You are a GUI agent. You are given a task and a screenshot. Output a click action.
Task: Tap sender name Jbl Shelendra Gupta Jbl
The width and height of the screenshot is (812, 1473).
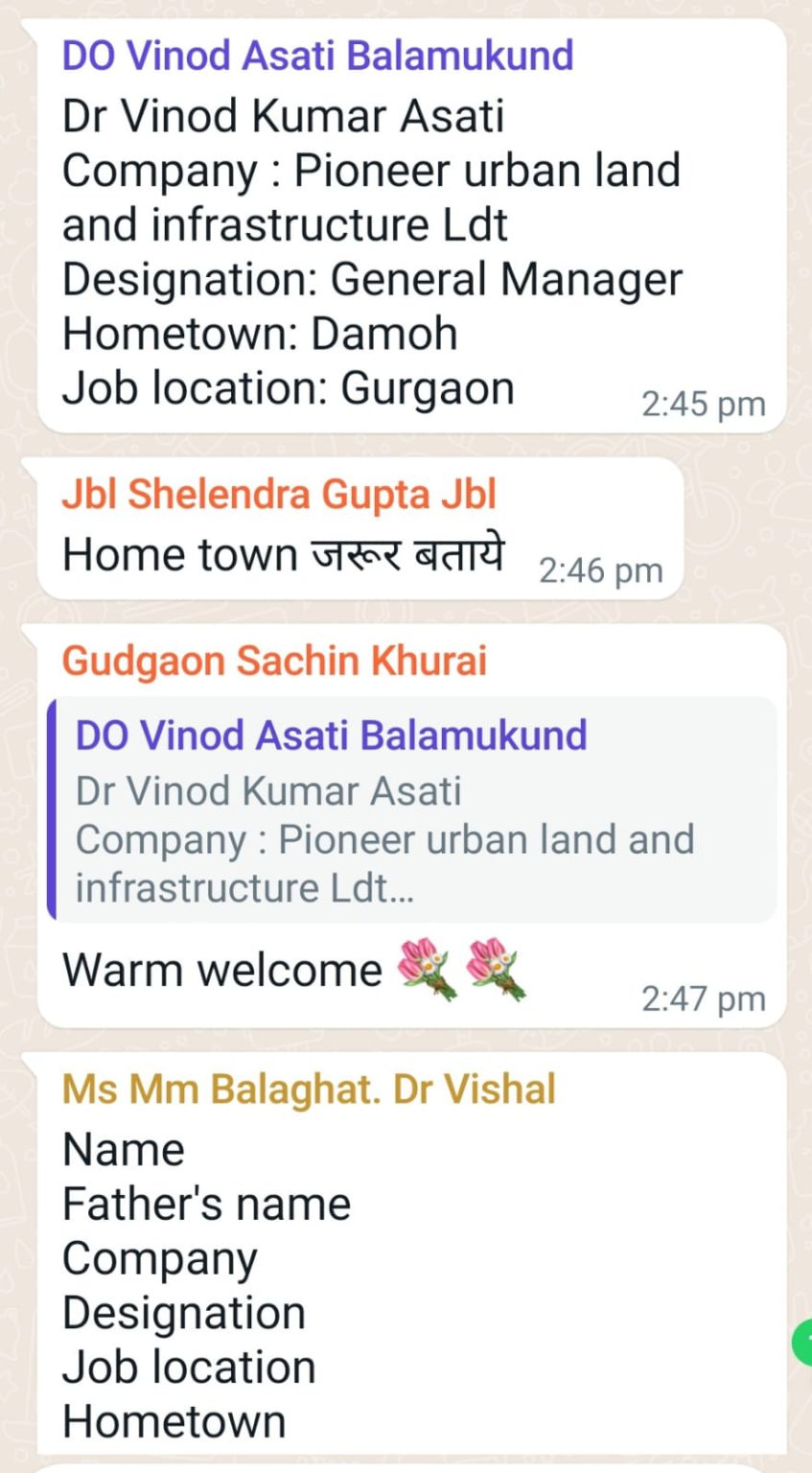279,494
